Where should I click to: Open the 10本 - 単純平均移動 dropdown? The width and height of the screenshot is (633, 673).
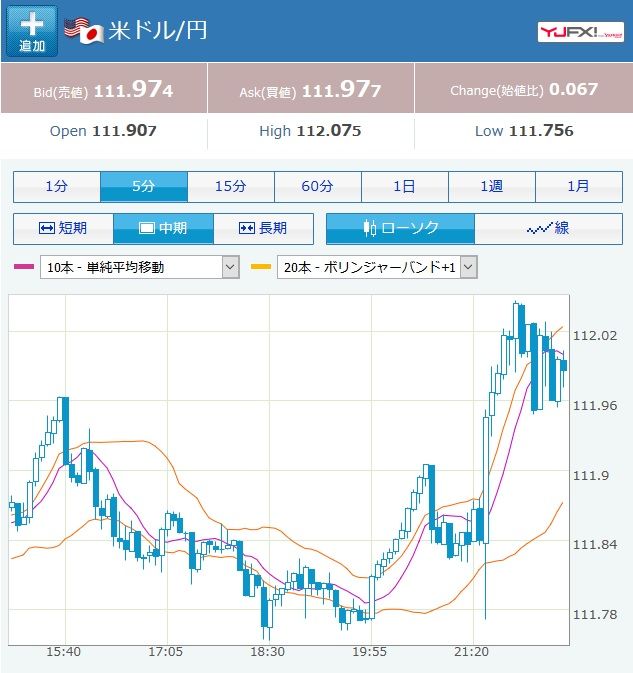[x=139, y=267]
